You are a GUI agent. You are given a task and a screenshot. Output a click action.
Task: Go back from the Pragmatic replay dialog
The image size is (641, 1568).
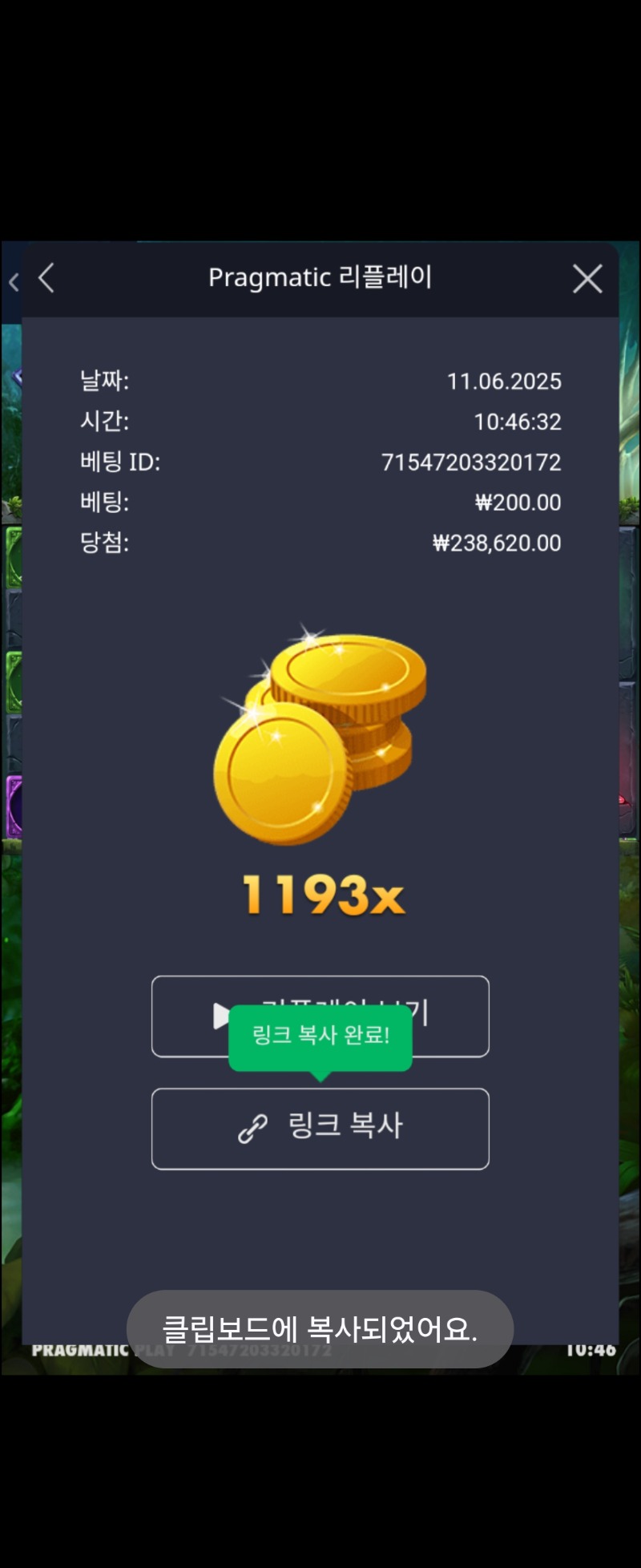[x=46, y=278]
